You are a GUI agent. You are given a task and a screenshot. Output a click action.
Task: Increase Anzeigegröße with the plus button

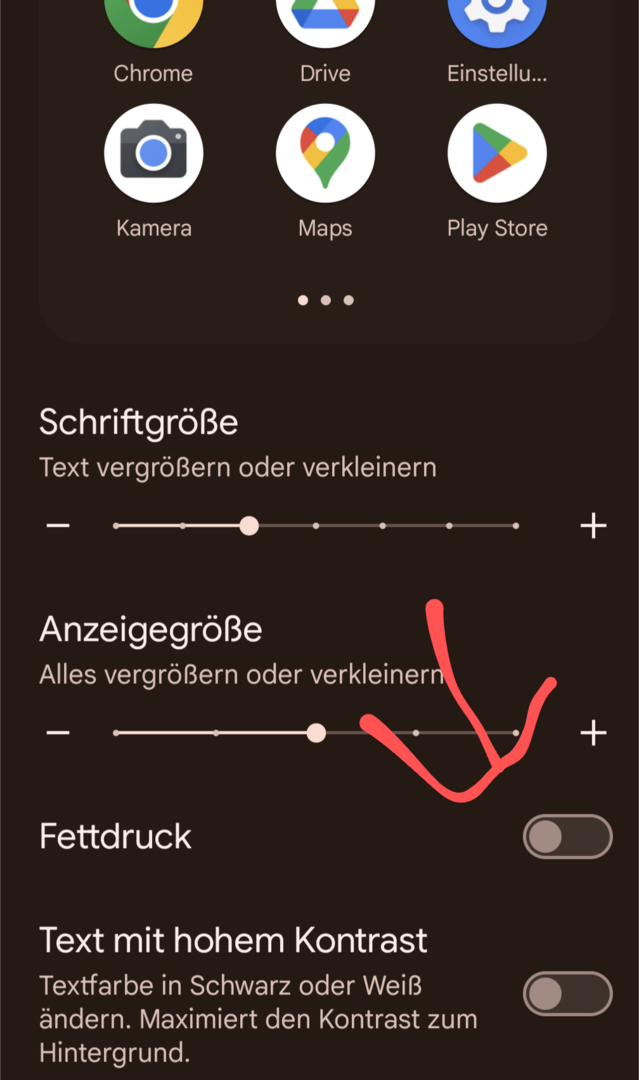[x=593, y=733]
